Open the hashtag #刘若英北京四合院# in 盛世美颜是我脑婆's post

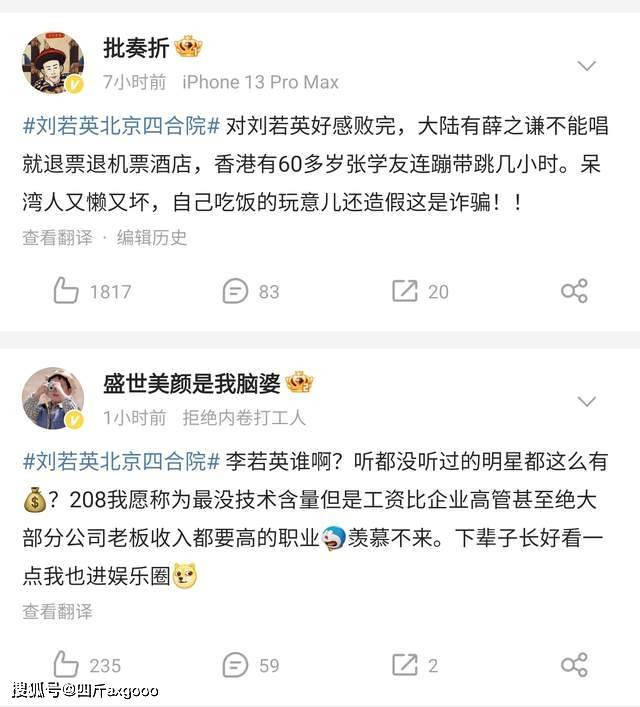click(x=121, y=461)
